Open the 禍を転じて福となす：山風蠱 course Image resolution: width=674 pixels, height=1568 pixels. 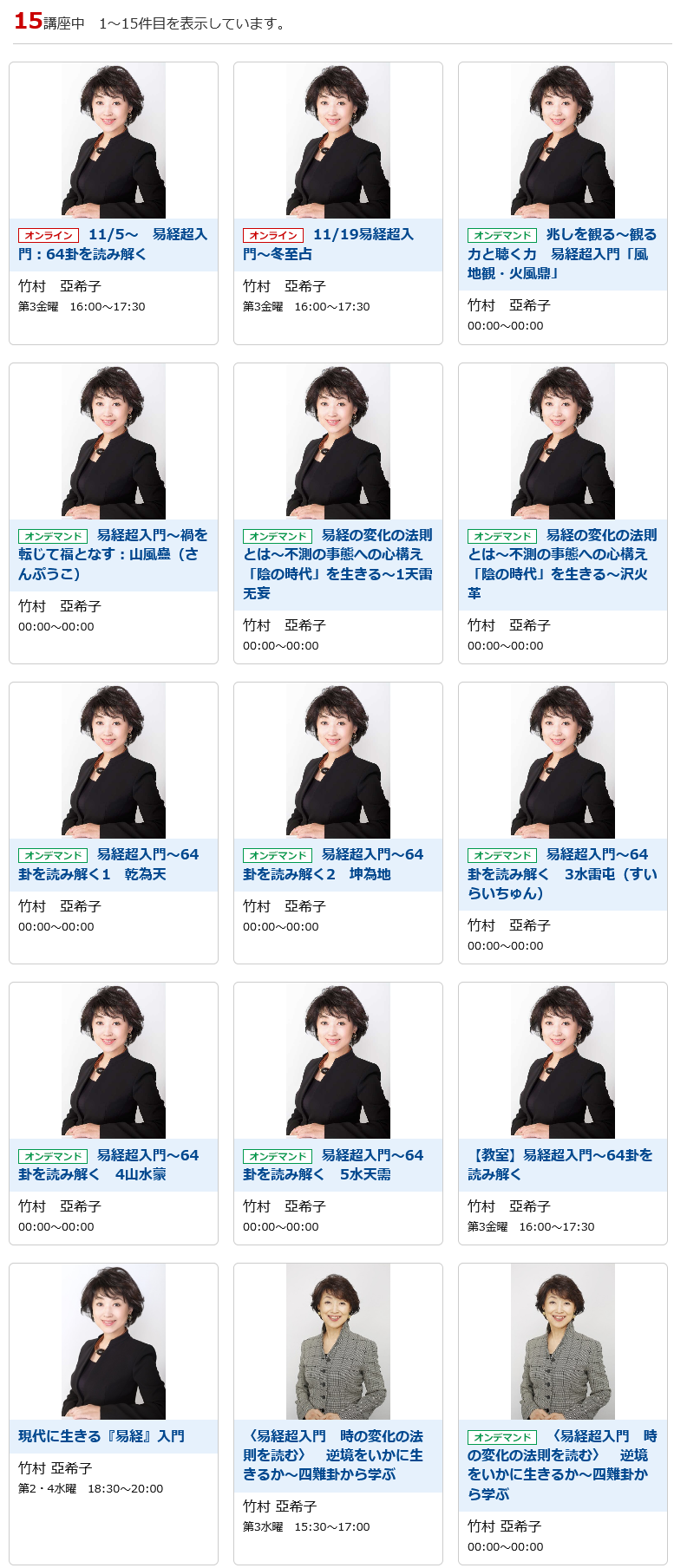[113, 555]
